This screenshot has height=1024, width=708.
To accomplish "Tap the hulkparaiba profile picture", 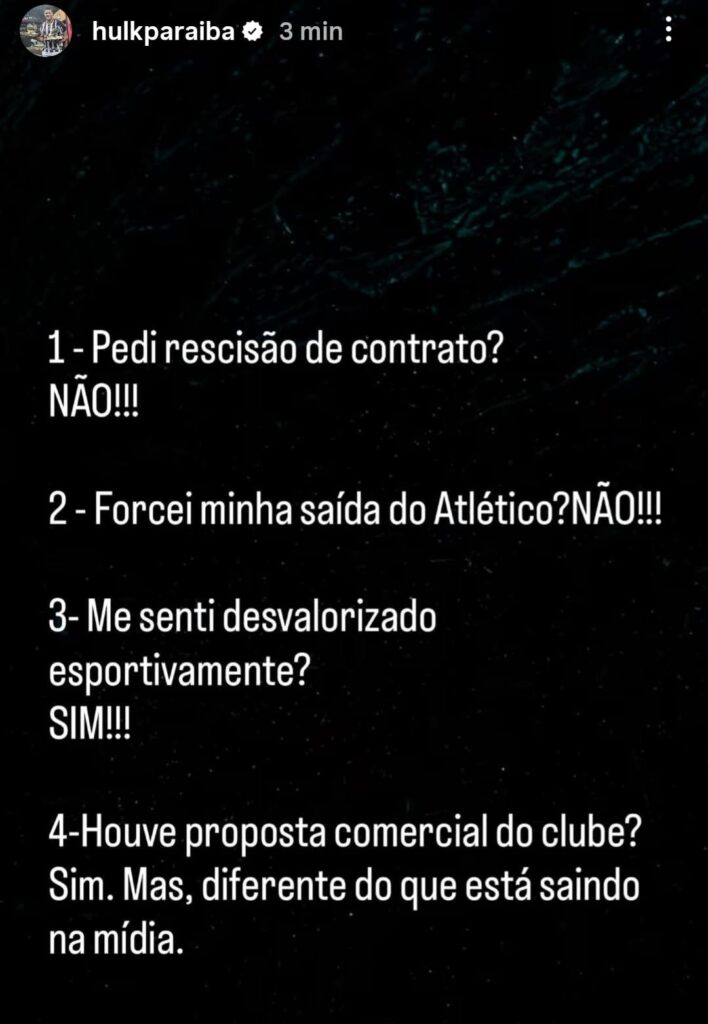I will coord(47,31).
